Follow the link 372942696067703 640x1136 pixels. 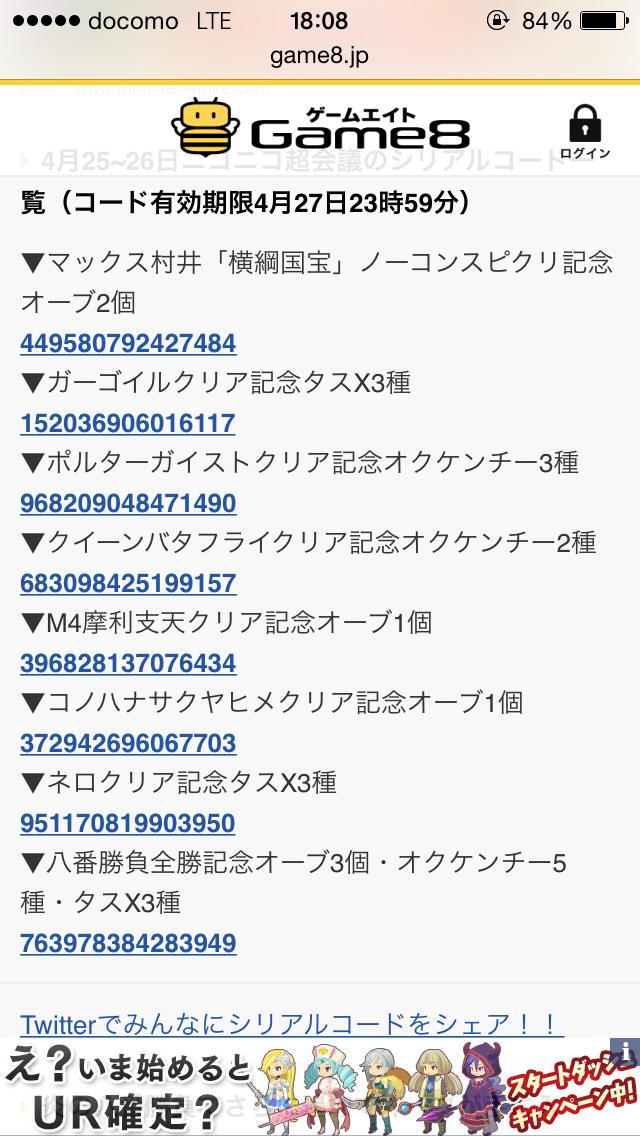pyautogui.click(x=128, y=743)
